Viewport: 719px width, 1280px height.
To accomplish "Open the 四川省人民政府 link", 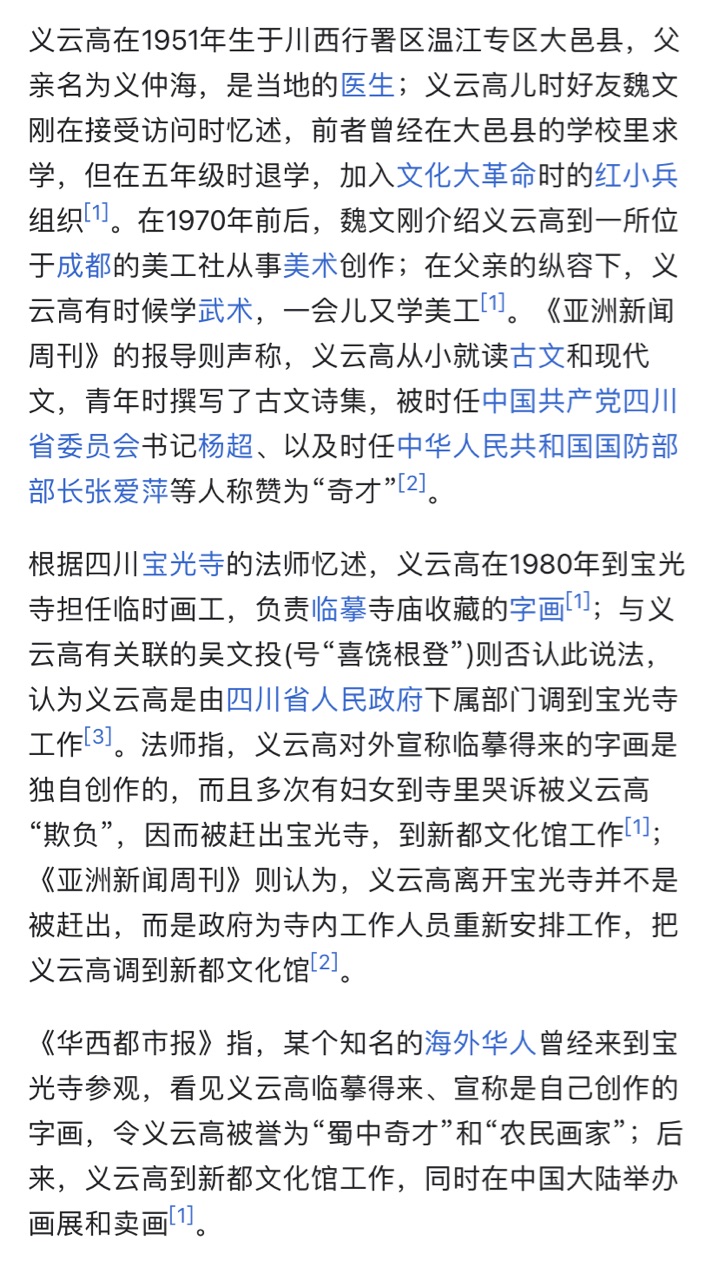I will (325, 700).
